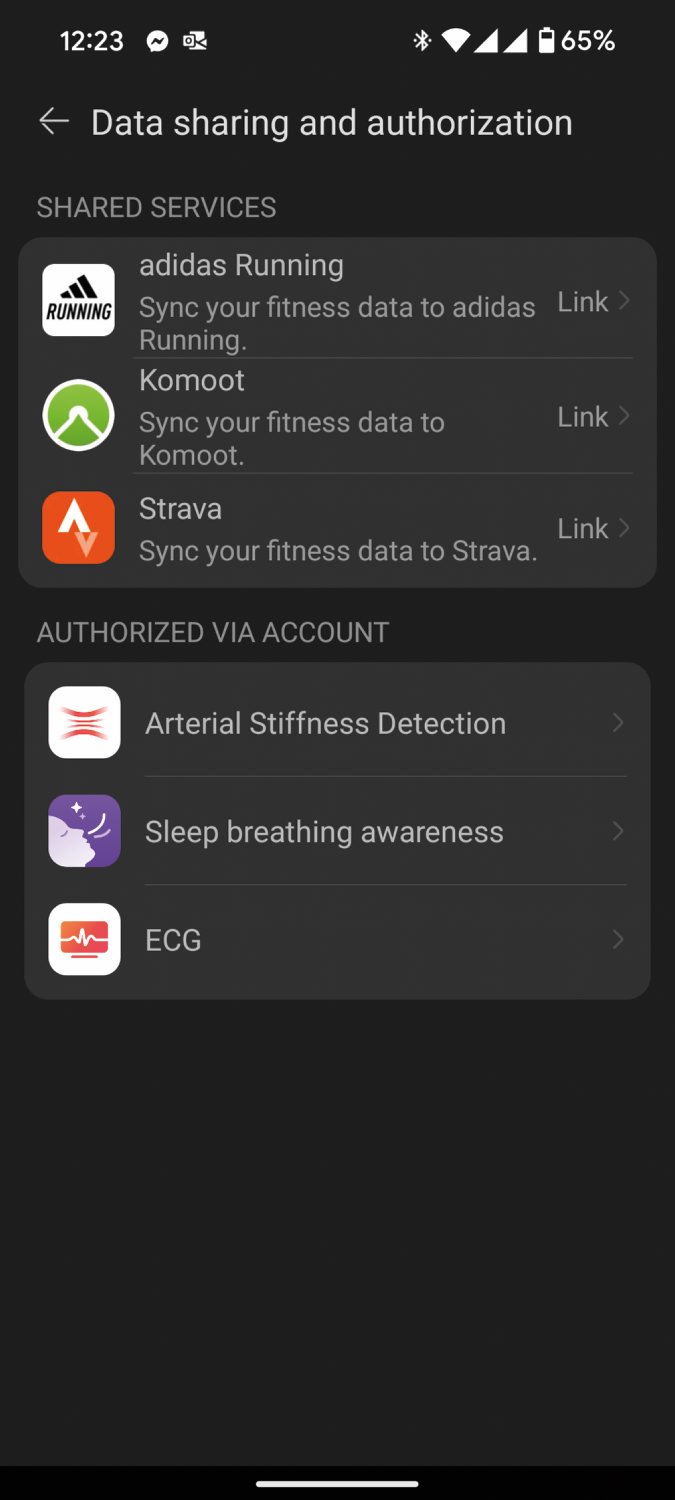
Task: Open ECG authorization row
Action: click(x=337, y=940)
